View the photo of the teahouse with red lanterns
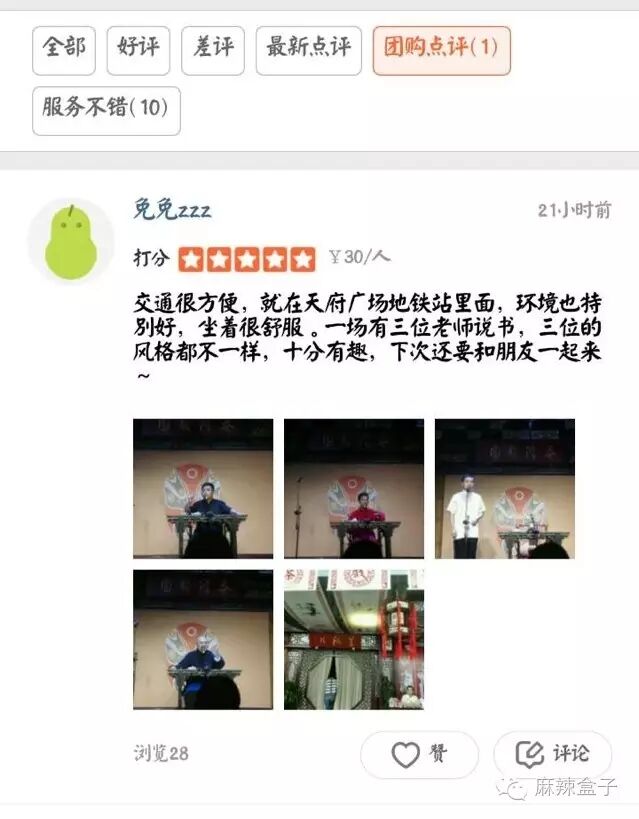The height and width of the screenshot is (819, 639). (354, 639)
